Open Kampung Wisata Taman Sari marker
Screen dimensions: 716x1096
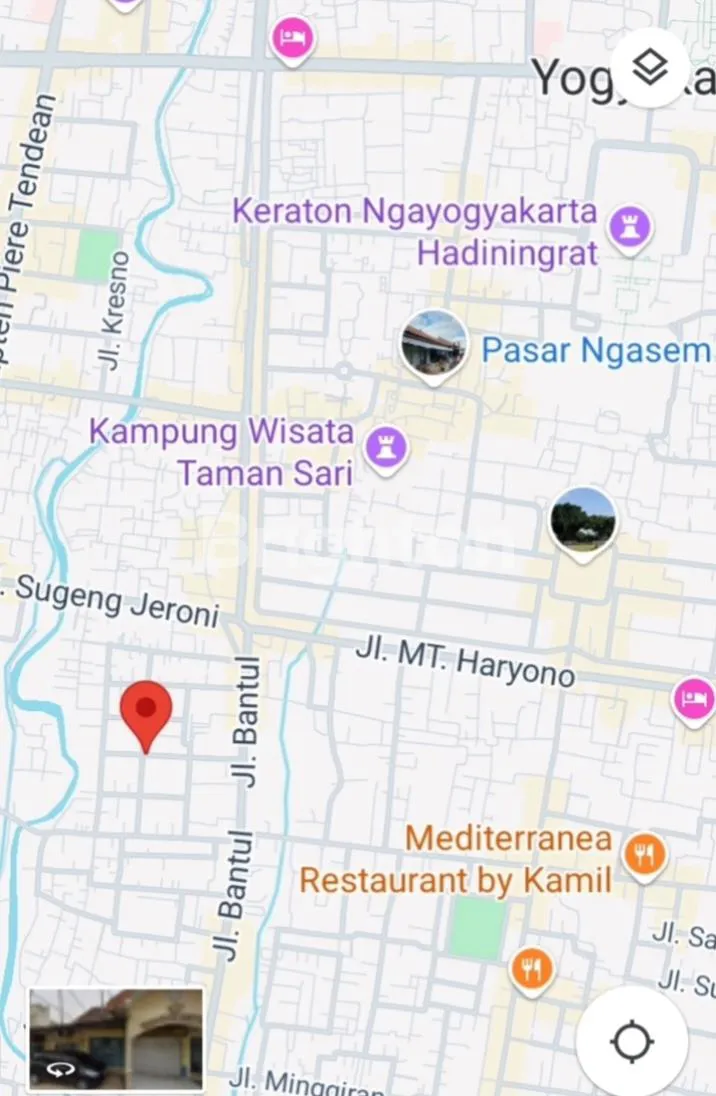click(x=384, y=449)
